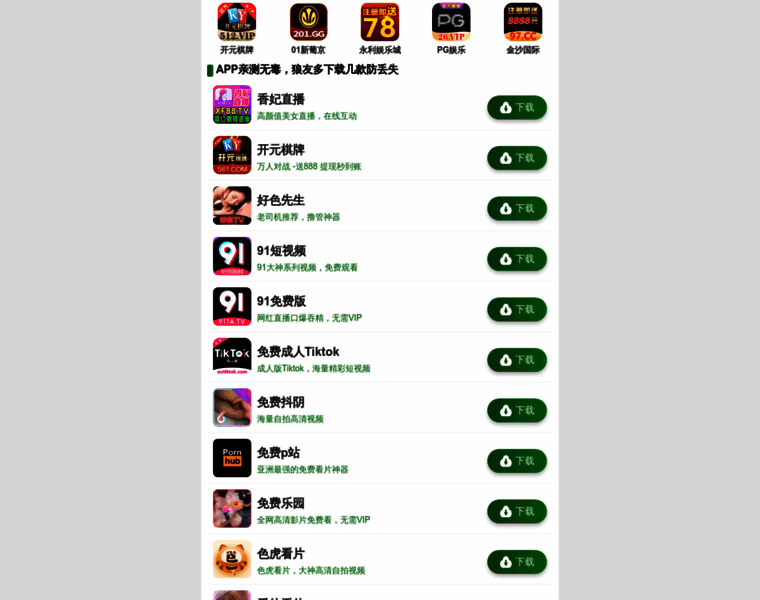Open the PG娱乐 app icon
The height and width of the screenshot is (600, 760).
(x=451, y=22)
